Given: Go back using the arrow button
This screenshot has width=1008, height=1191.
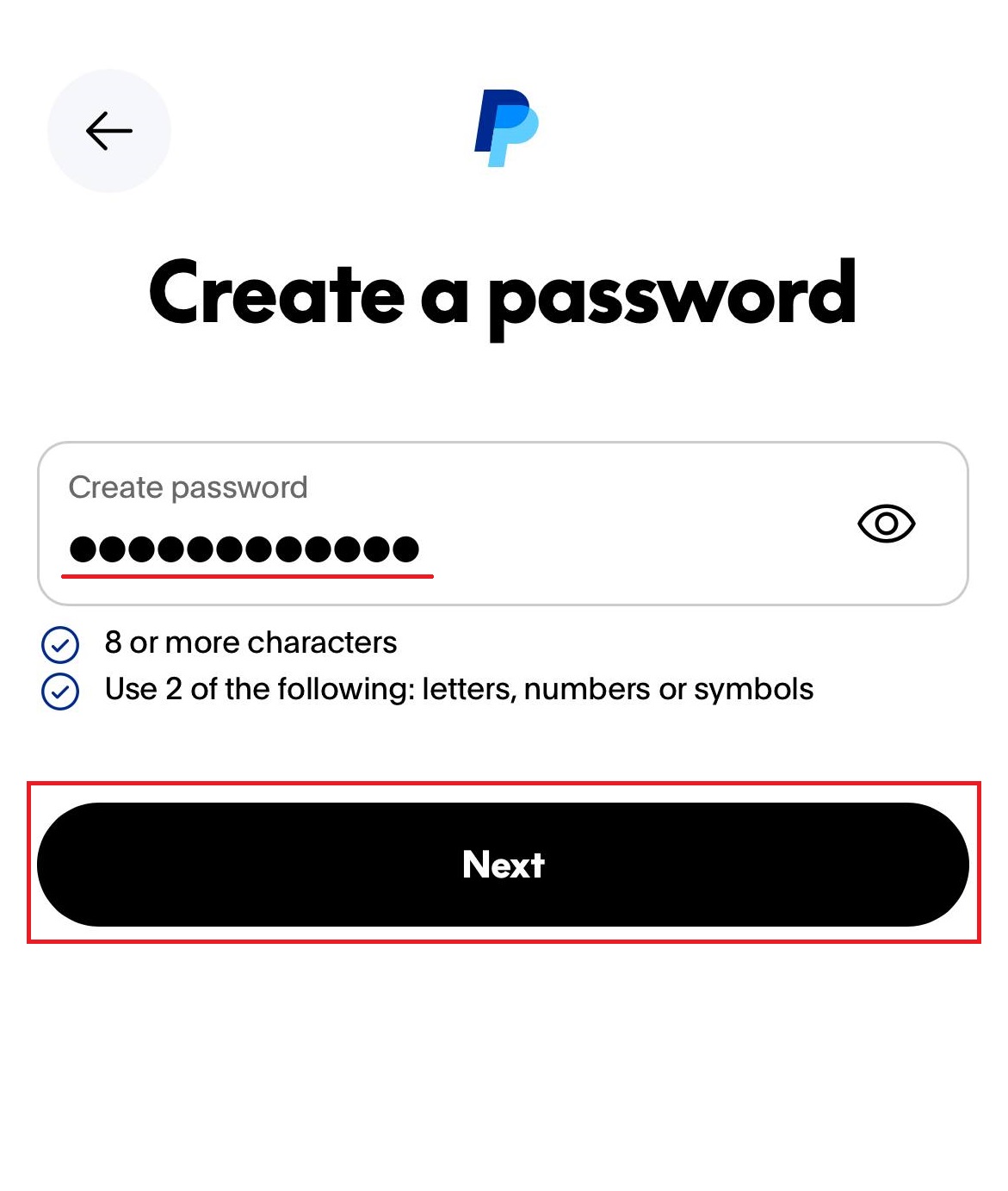Looking at the screenshot, I should click(109, 131).
